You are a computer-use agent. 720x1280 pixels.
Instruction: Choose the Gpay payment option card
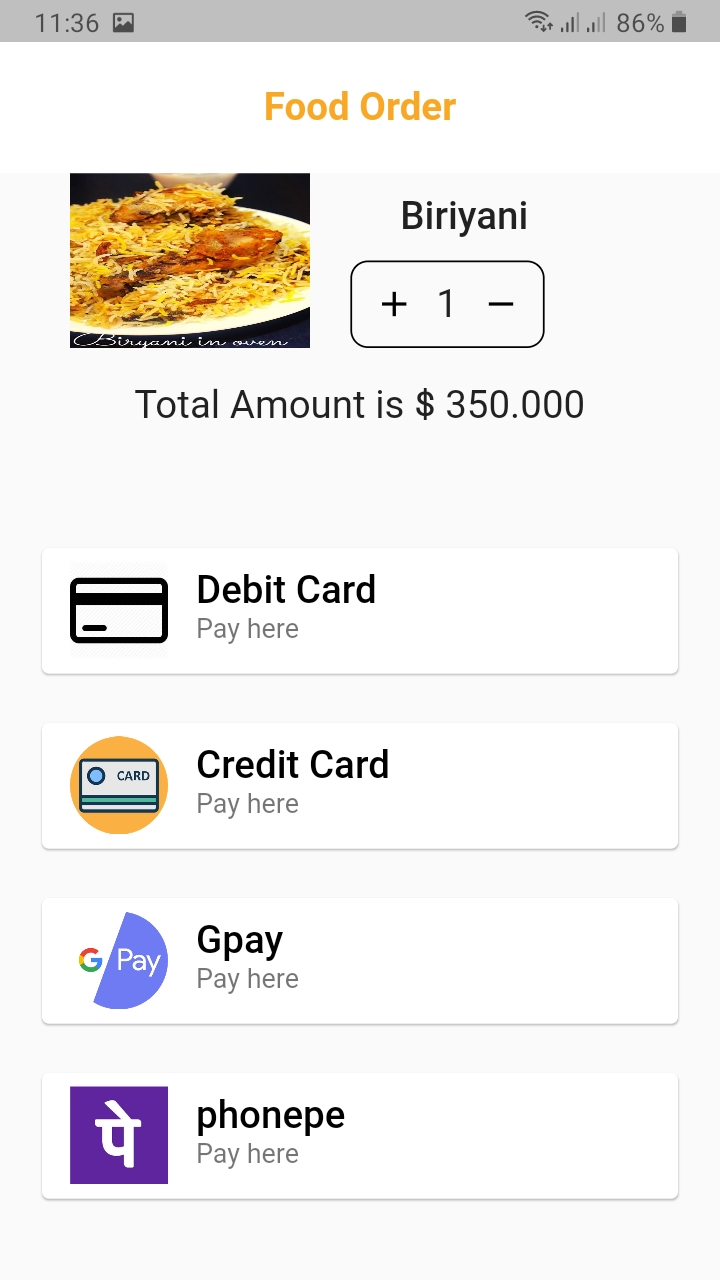(x=360, y=960)
